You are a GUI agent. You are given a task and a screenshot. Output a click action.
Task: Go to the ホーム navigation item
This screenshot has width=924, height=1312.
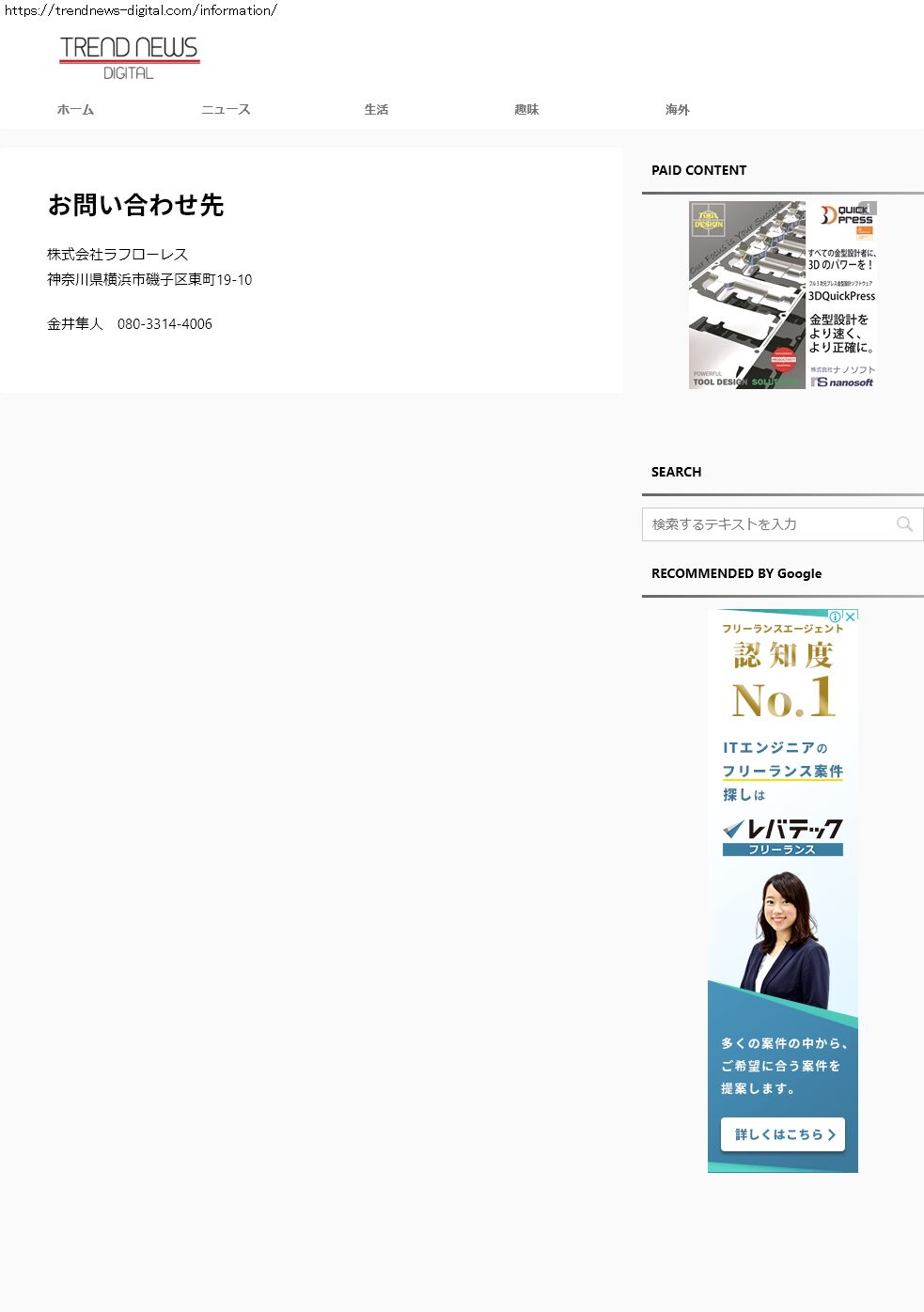(75, 110)
